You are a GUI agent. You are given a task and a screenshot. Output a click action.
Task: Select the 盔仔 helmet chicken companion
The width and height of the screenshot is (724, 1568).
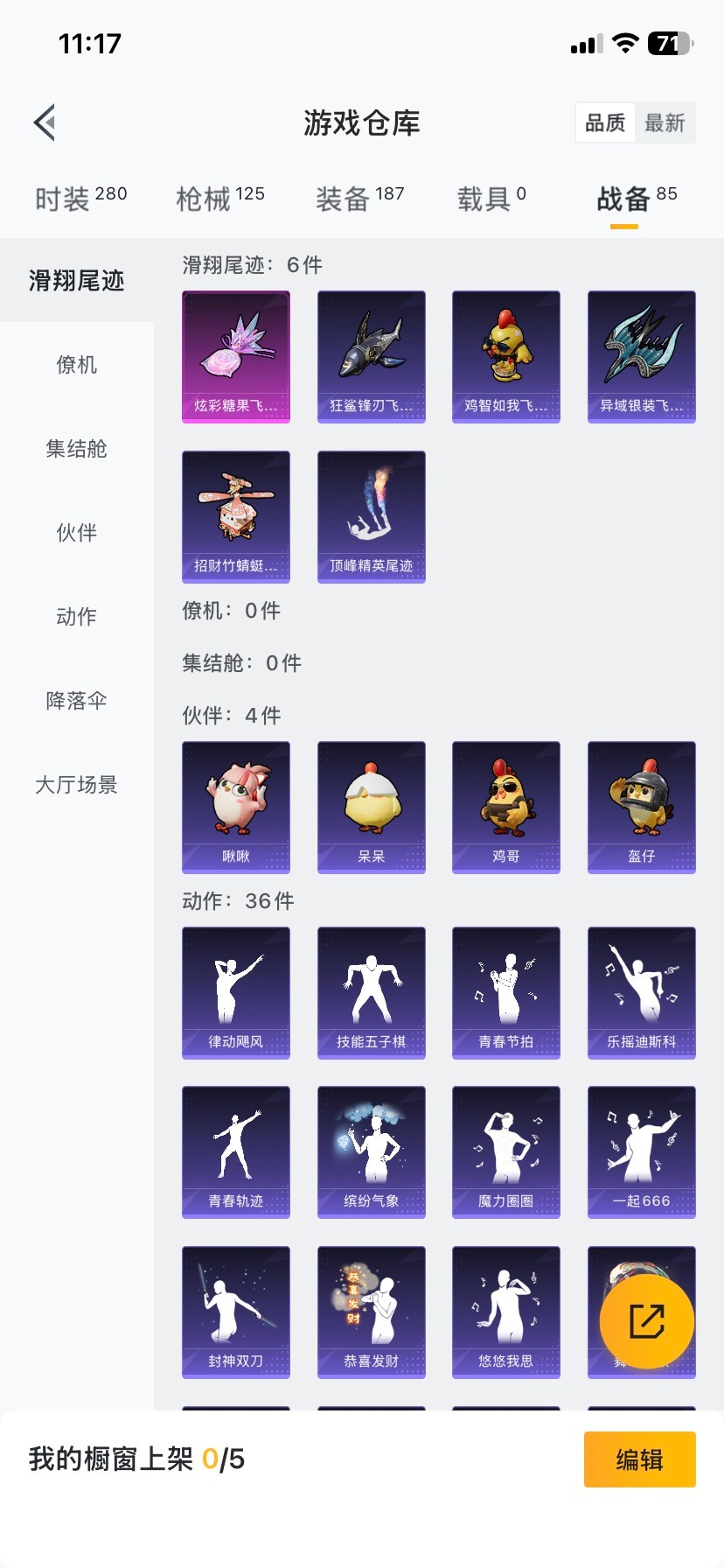coord(641,806)
